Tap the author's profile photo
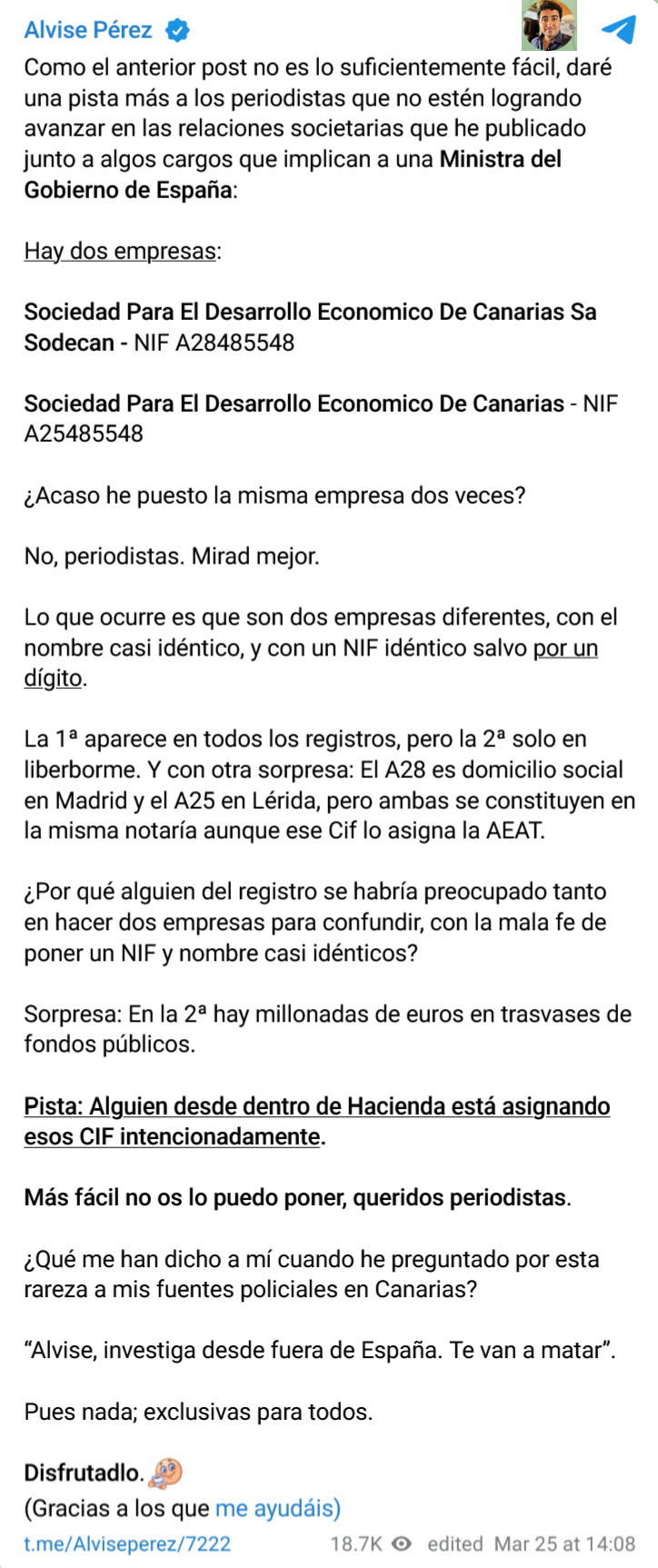 point(549,25)
